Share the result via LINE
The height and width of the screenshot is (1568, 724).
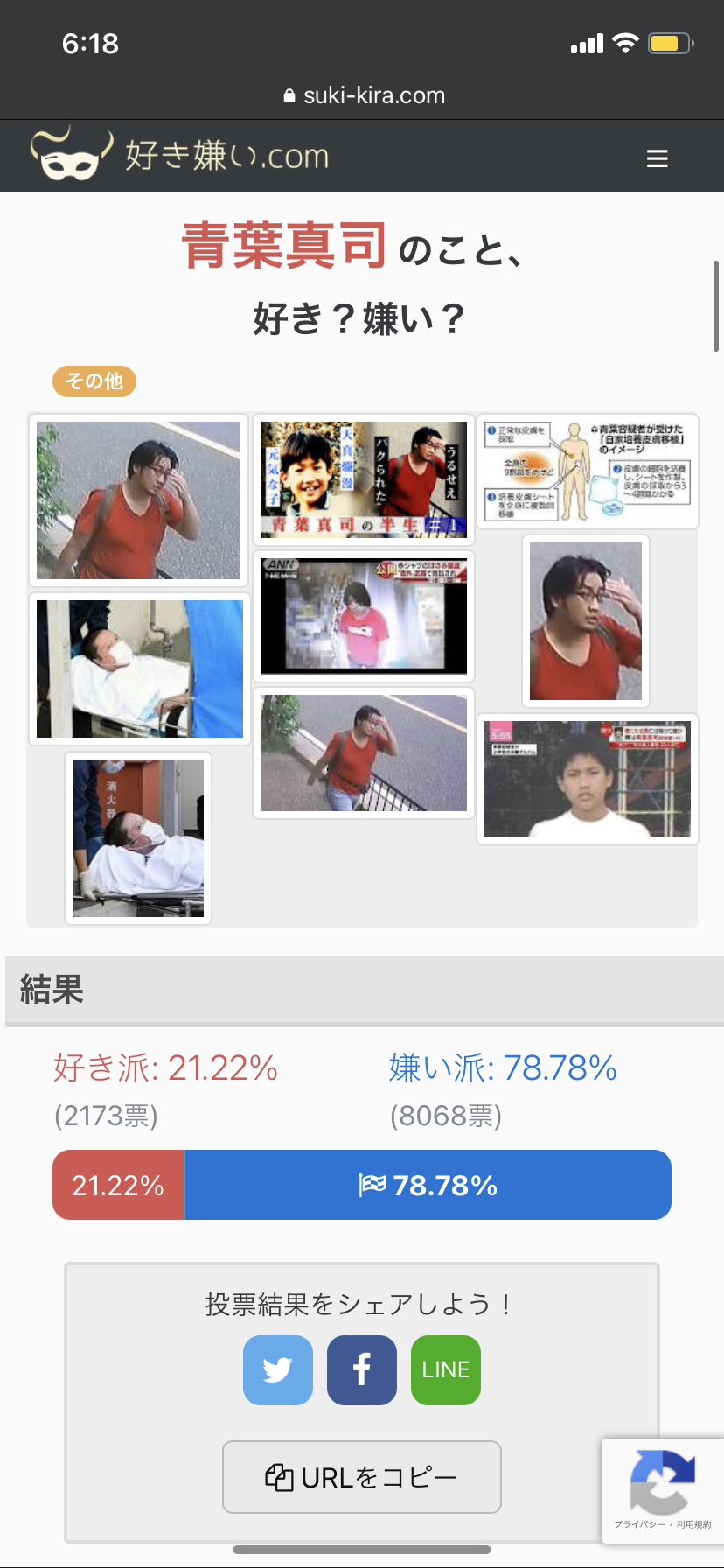coord(446,1370)
